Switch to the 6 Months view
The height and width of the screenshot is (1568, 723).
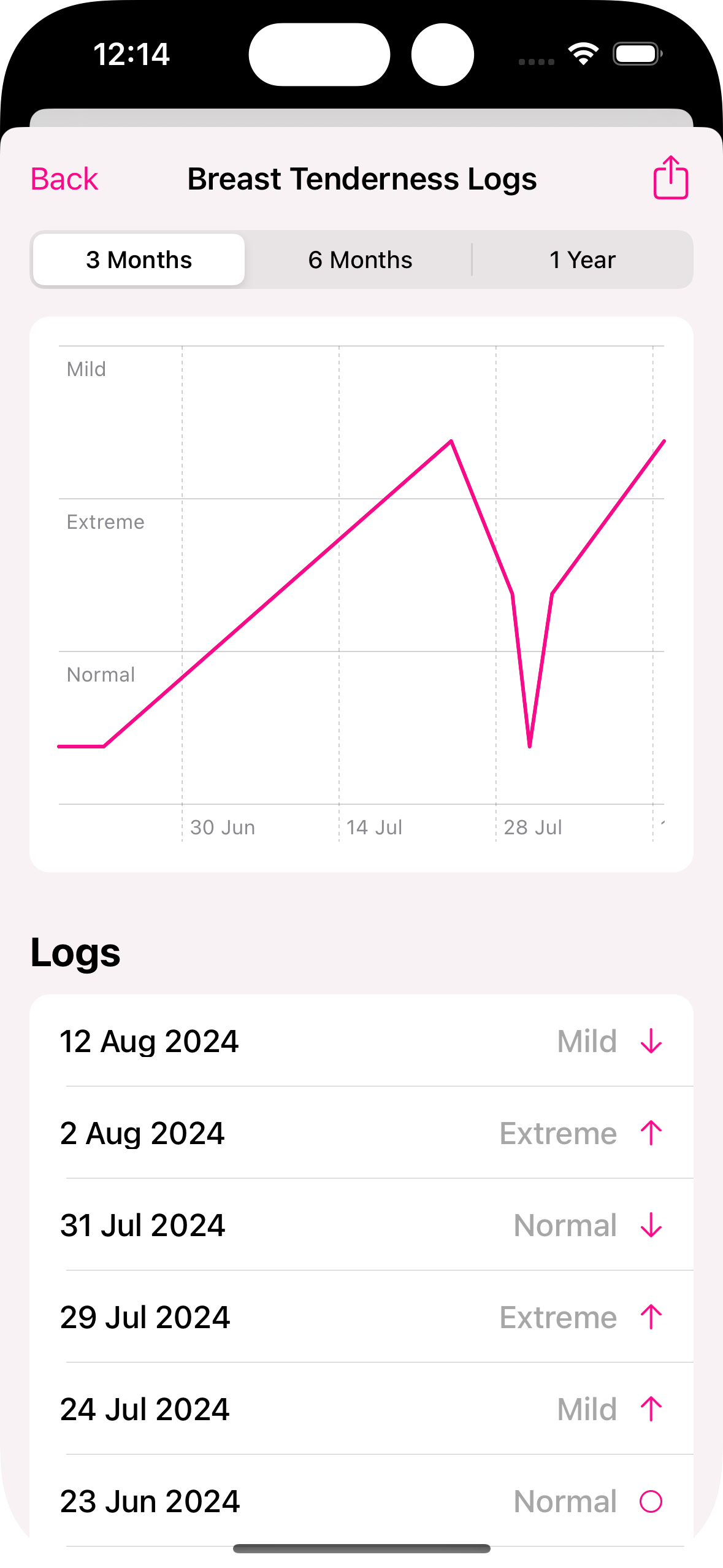[x=360, y=260]
